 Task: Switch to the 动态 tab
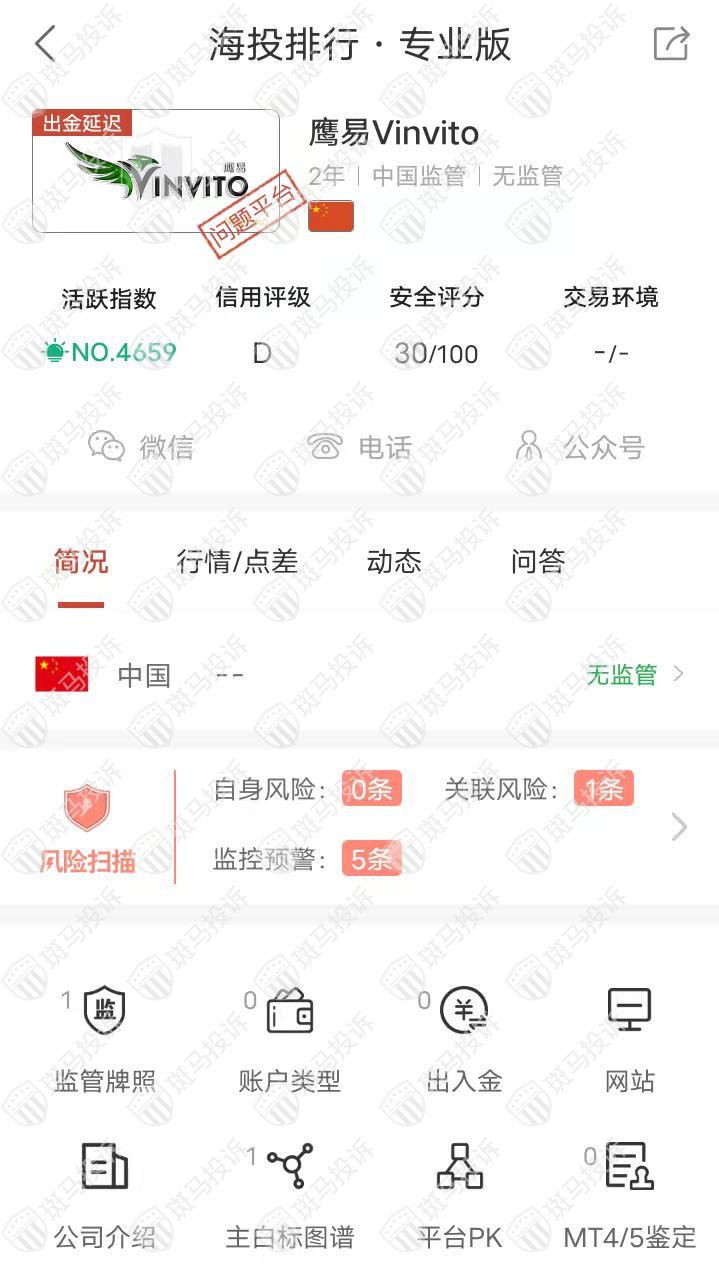394,562
